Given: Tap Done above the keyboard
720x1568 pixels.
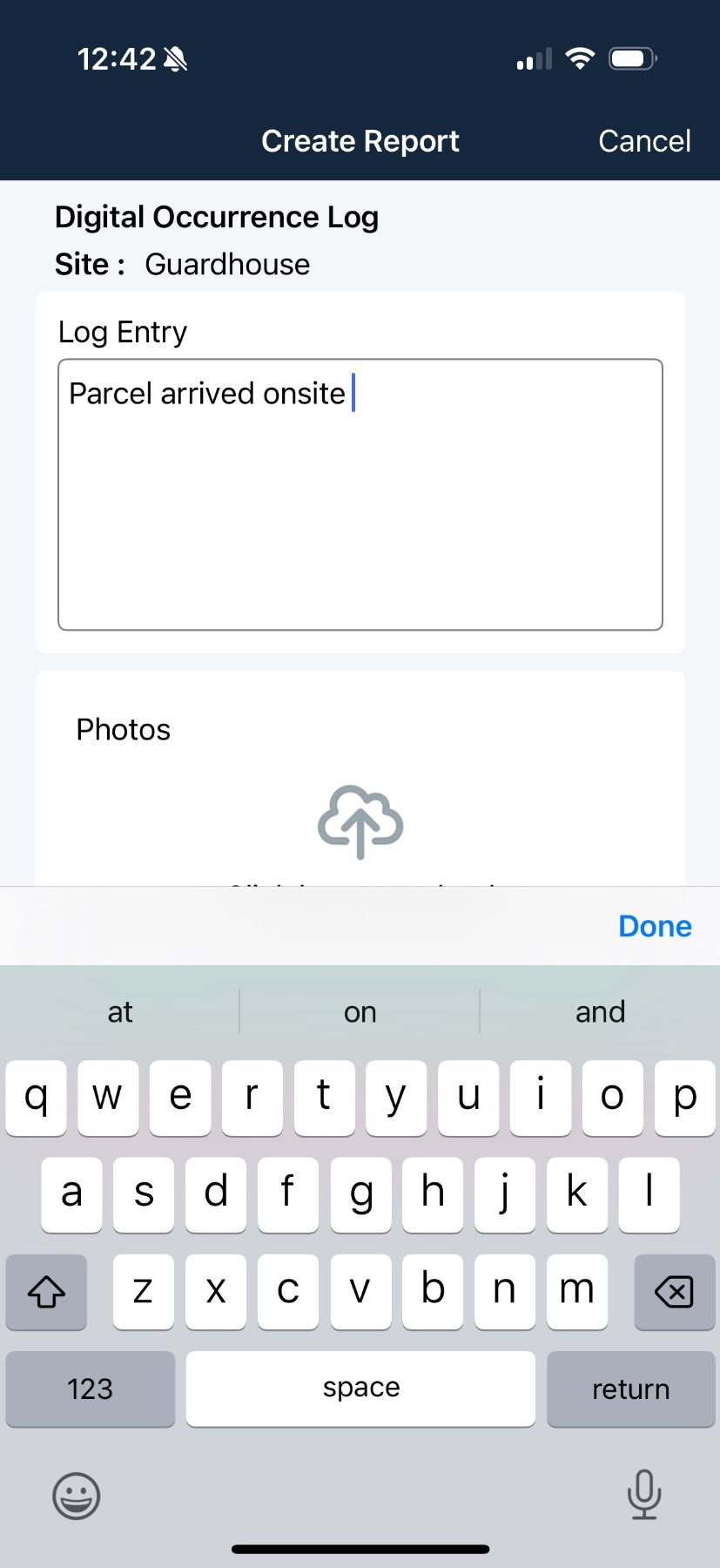Looking at the screenshot, I should pos(655,926).
